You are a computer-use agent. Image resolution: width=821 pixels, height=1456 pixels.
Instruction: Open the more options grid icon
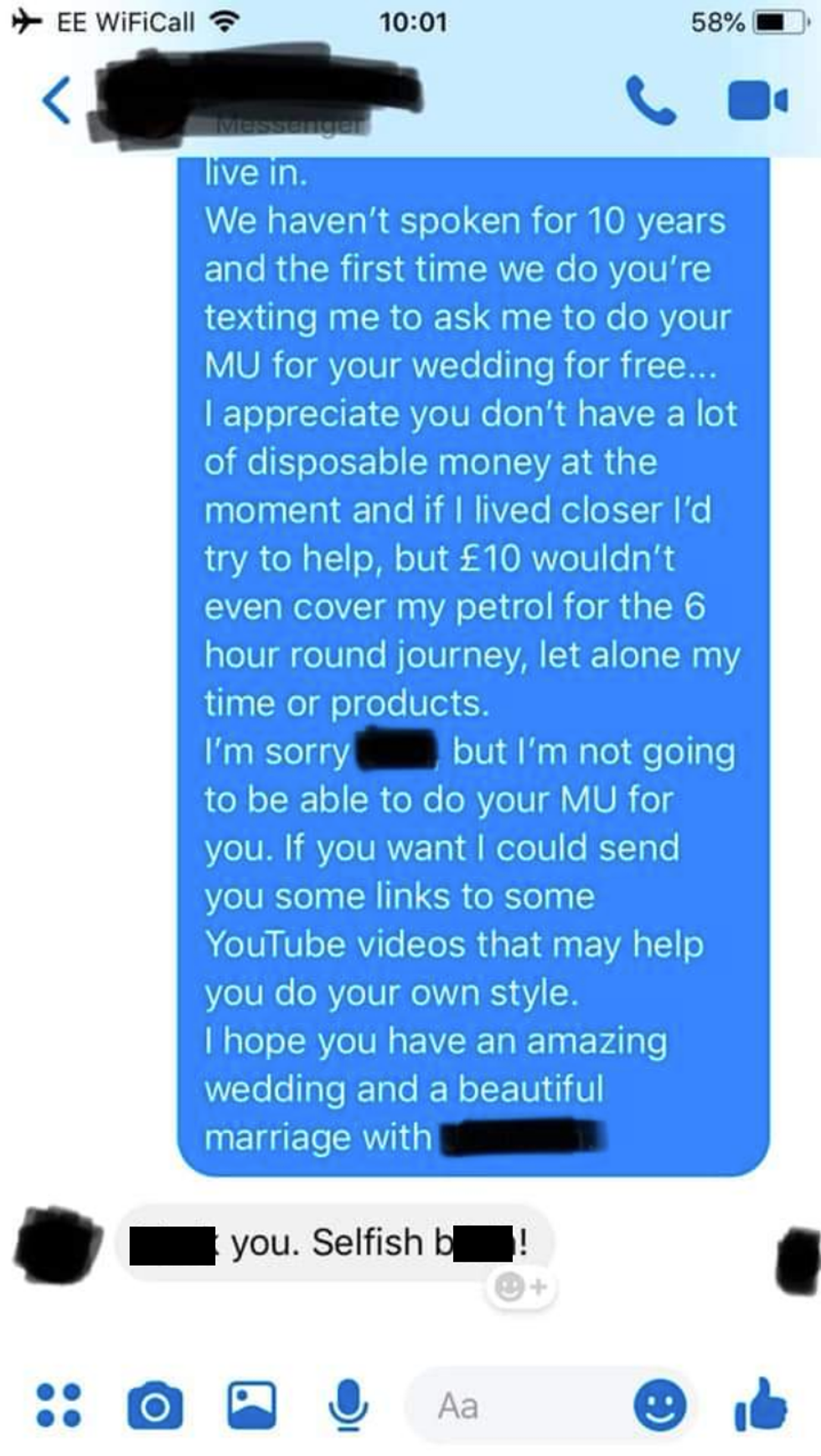59,1405
